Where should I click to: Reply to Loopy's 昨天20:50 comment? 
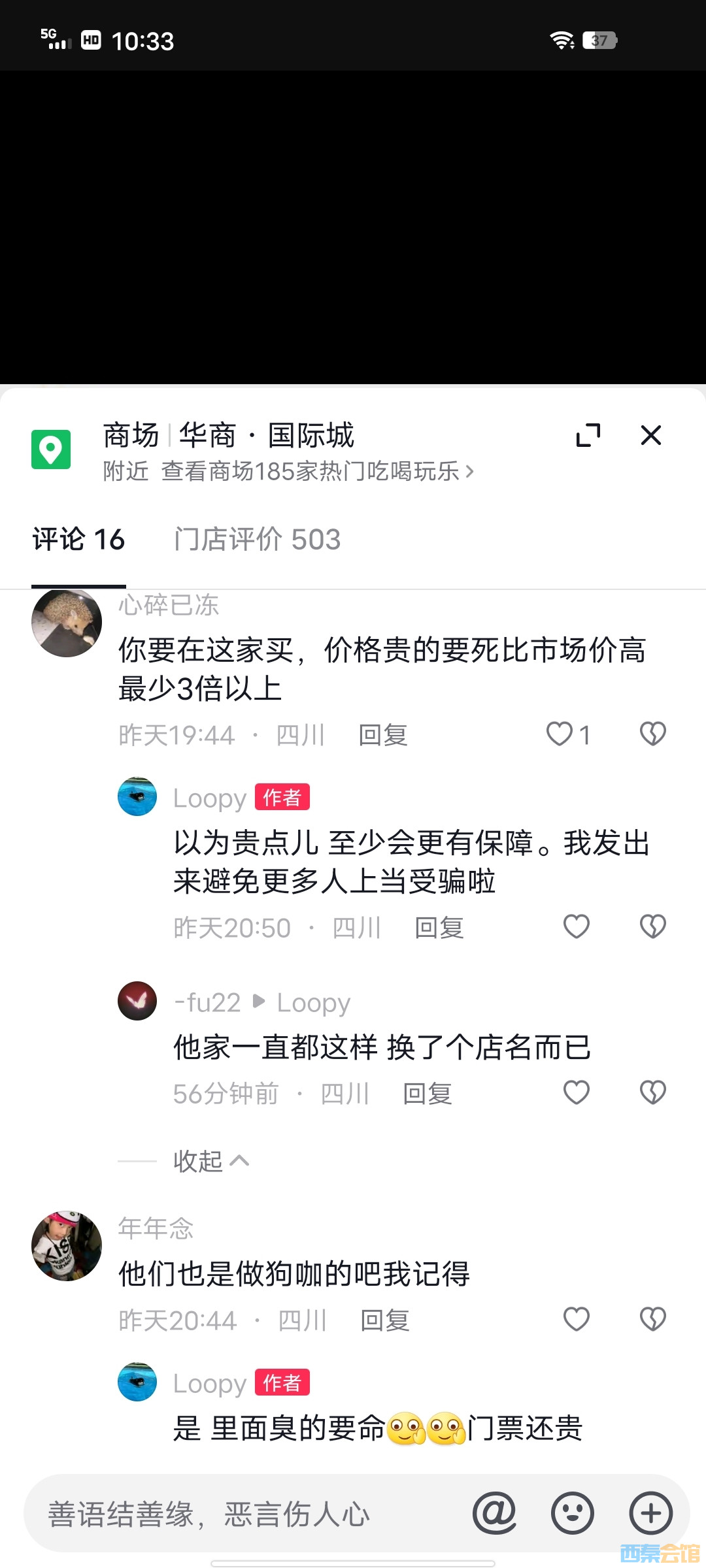click(x=439, y=928)
